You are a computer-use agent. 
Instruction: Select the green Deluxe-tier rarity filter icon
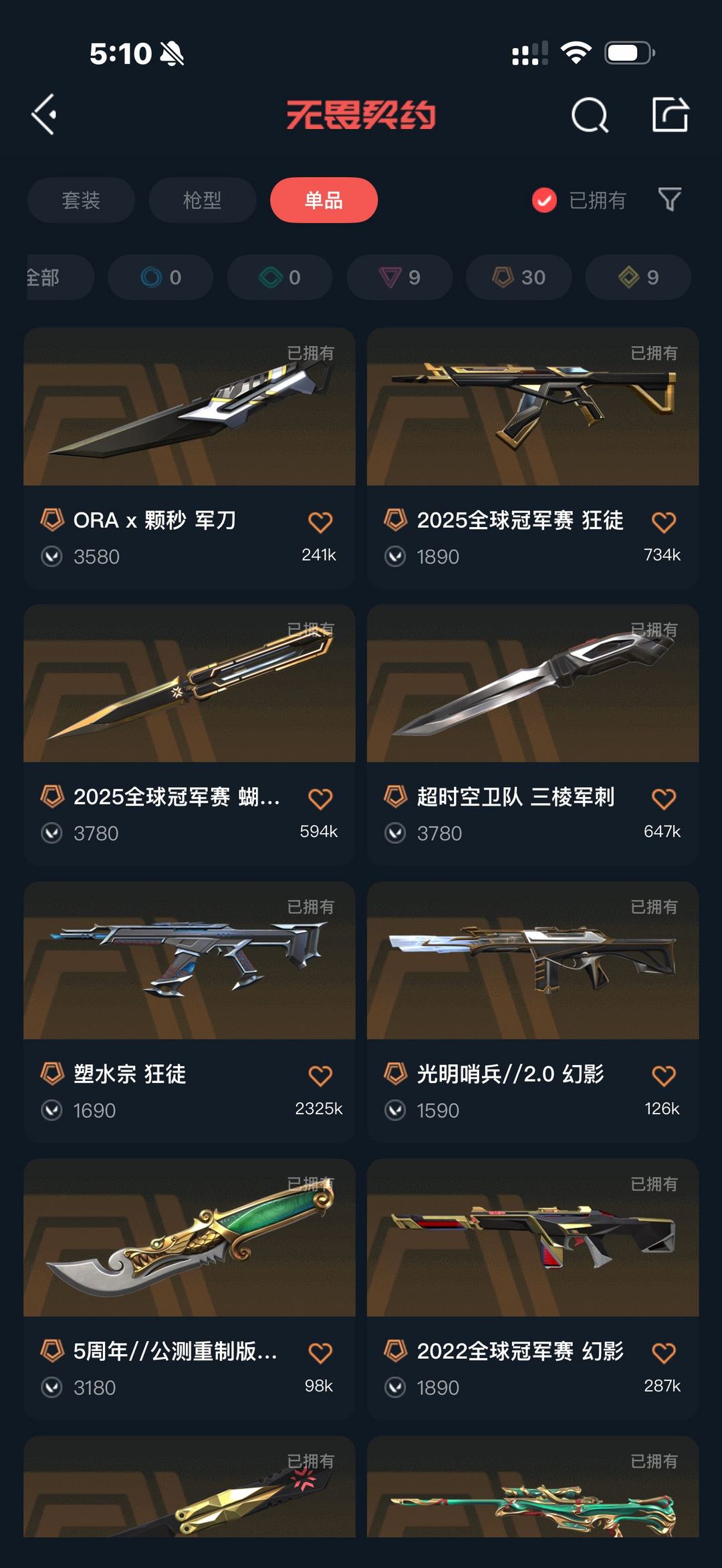pos(279,277)
